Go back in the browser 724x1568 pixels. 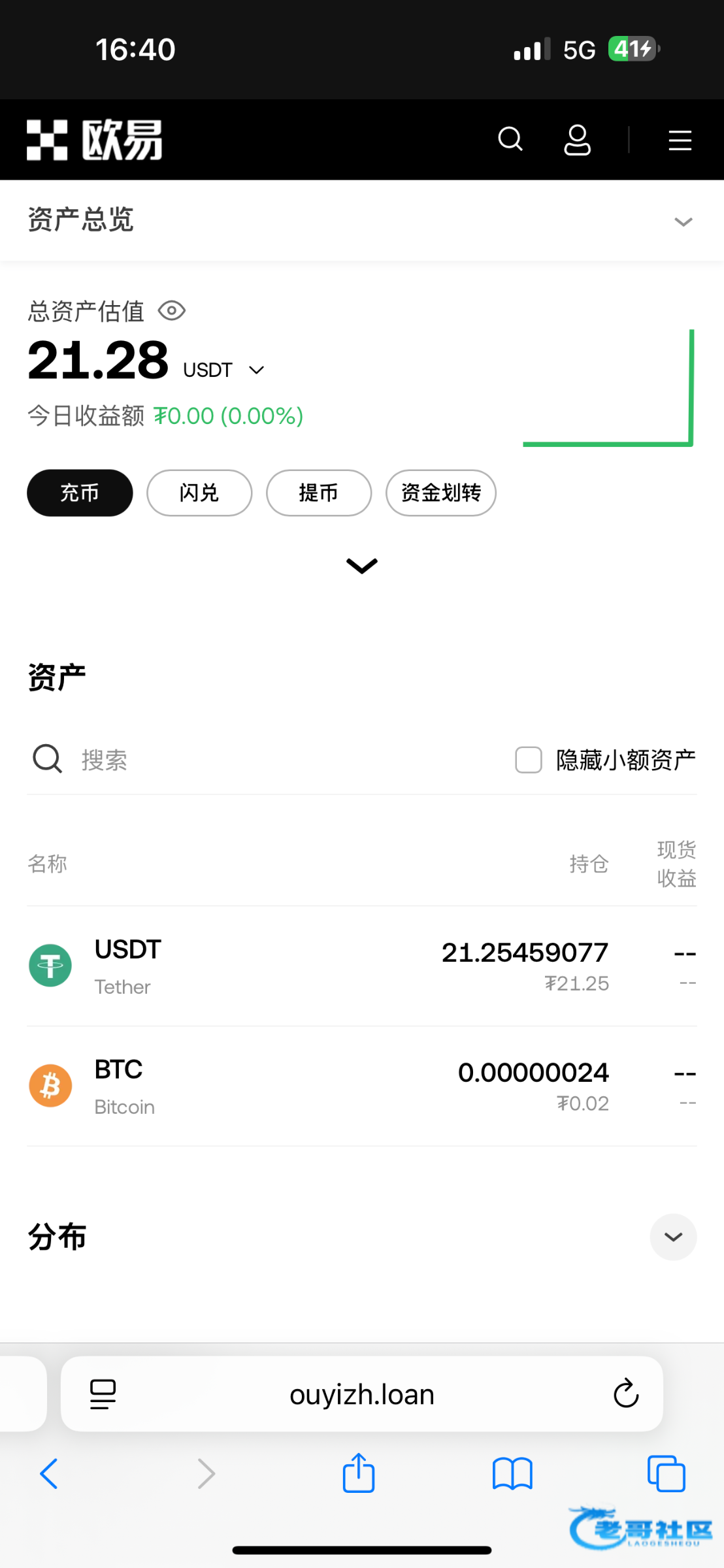49,1473
